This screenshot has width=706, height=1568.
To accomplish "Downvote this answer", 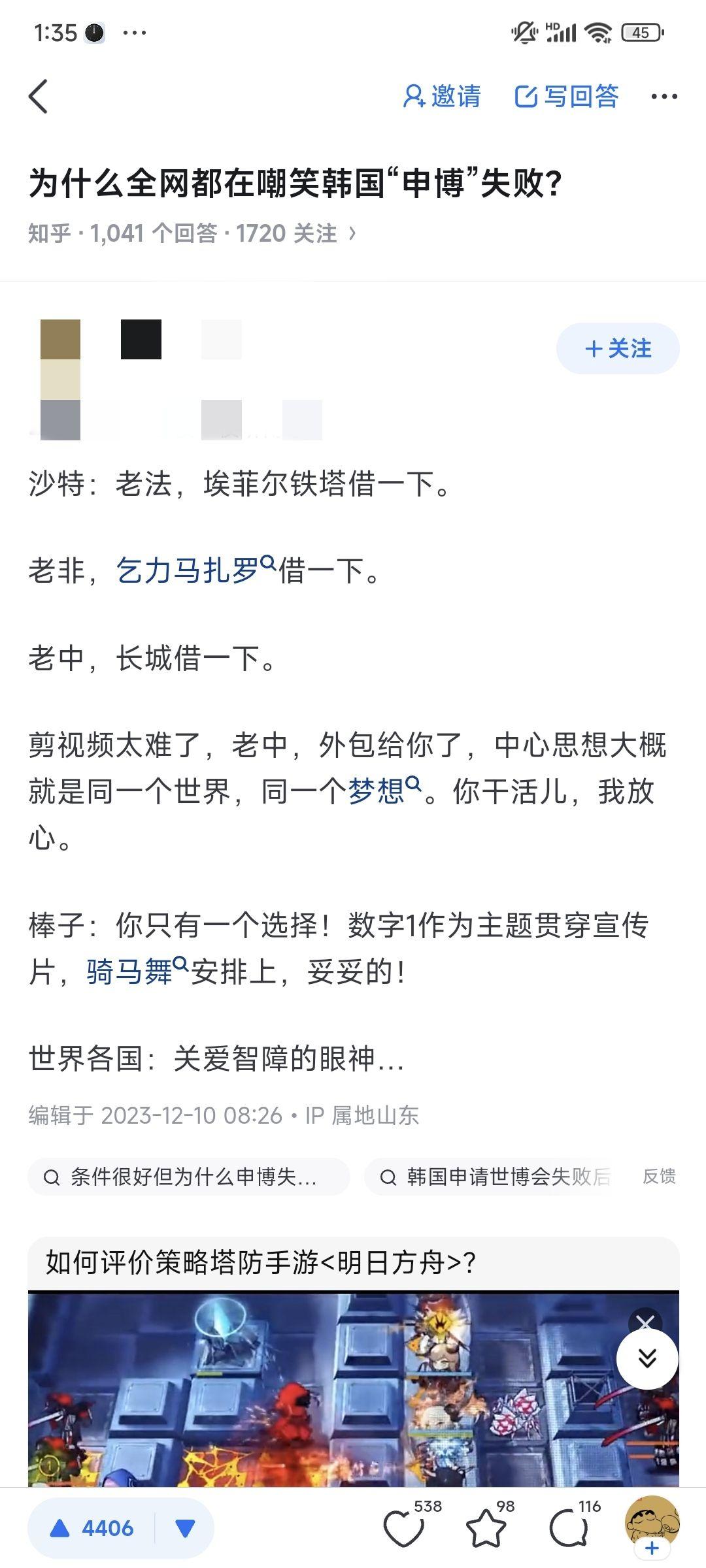I will [185, 1528].
